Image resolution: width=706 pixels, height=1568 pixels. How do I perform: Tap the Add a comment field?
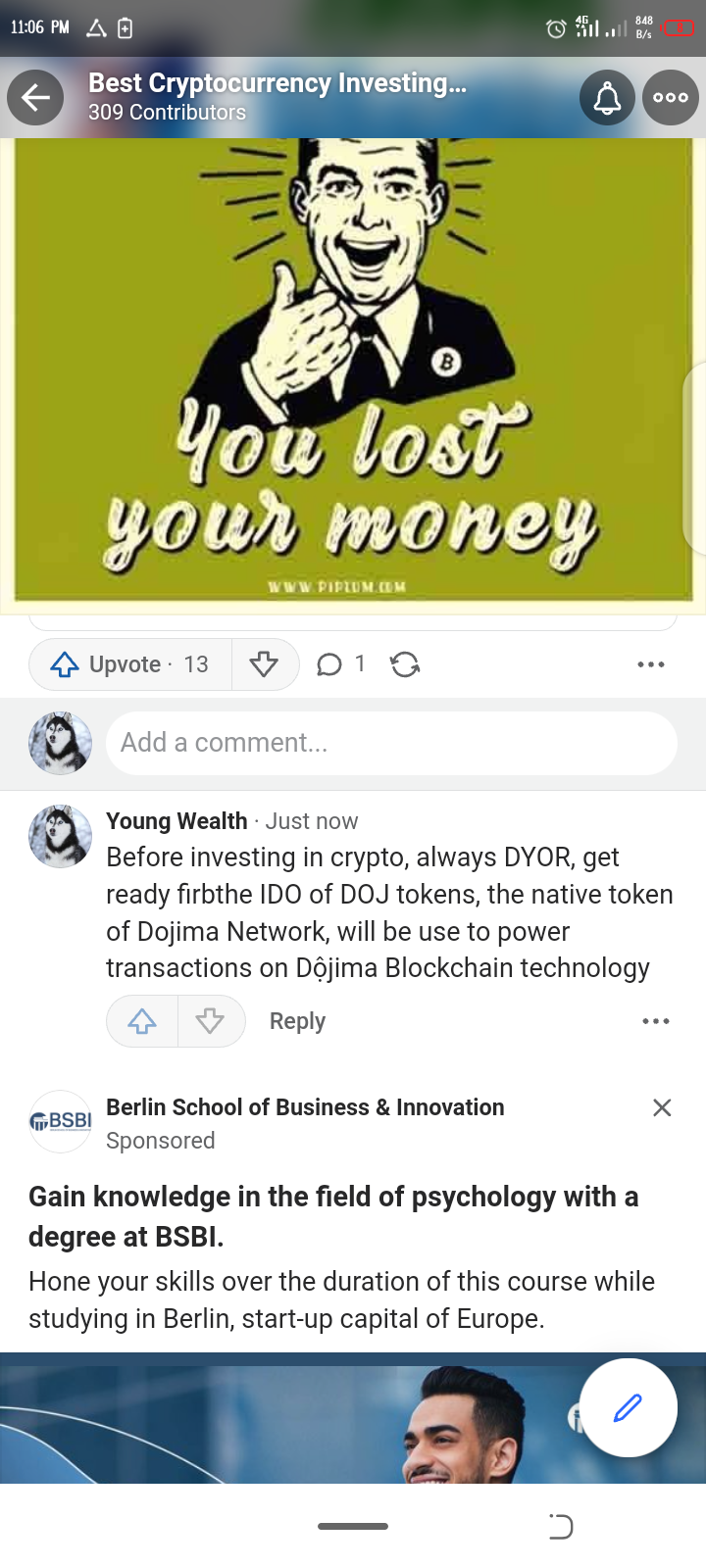(391, 743)
